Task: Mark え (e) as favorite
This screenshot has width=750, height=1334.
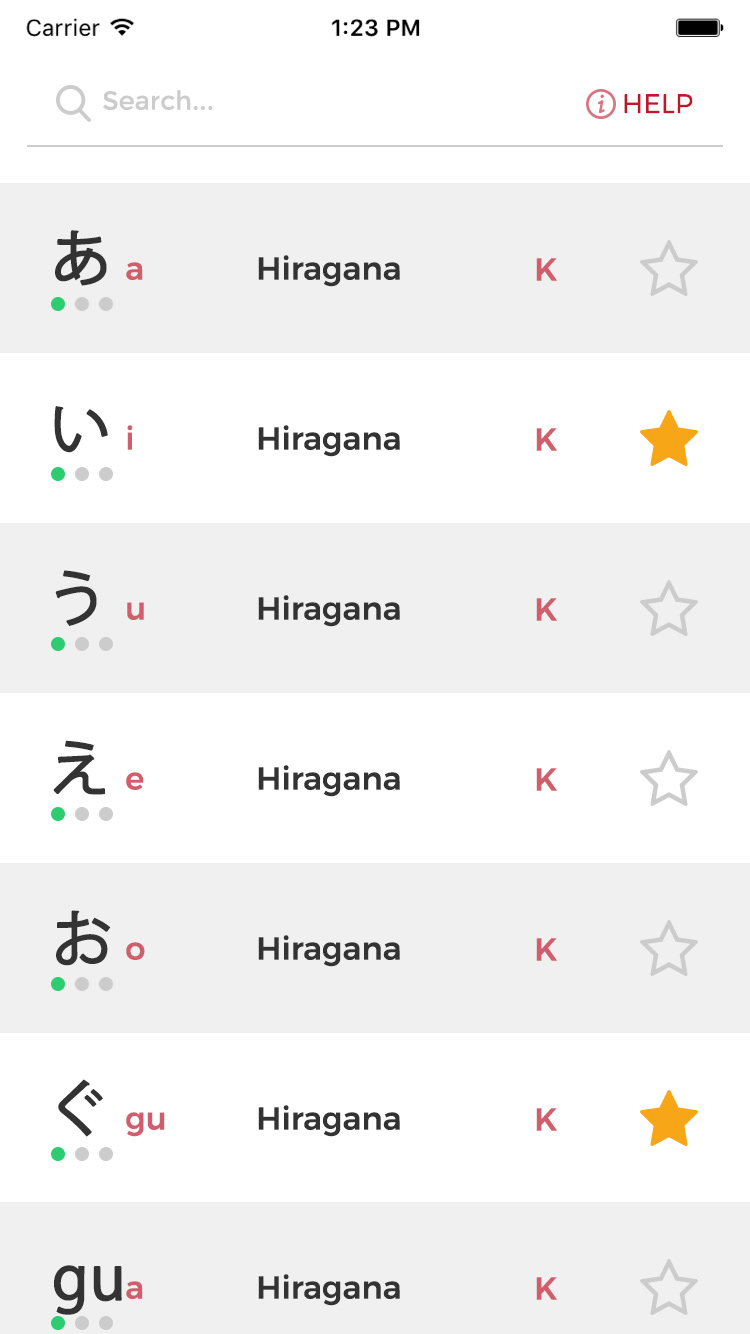Action: tap(668, 779)
